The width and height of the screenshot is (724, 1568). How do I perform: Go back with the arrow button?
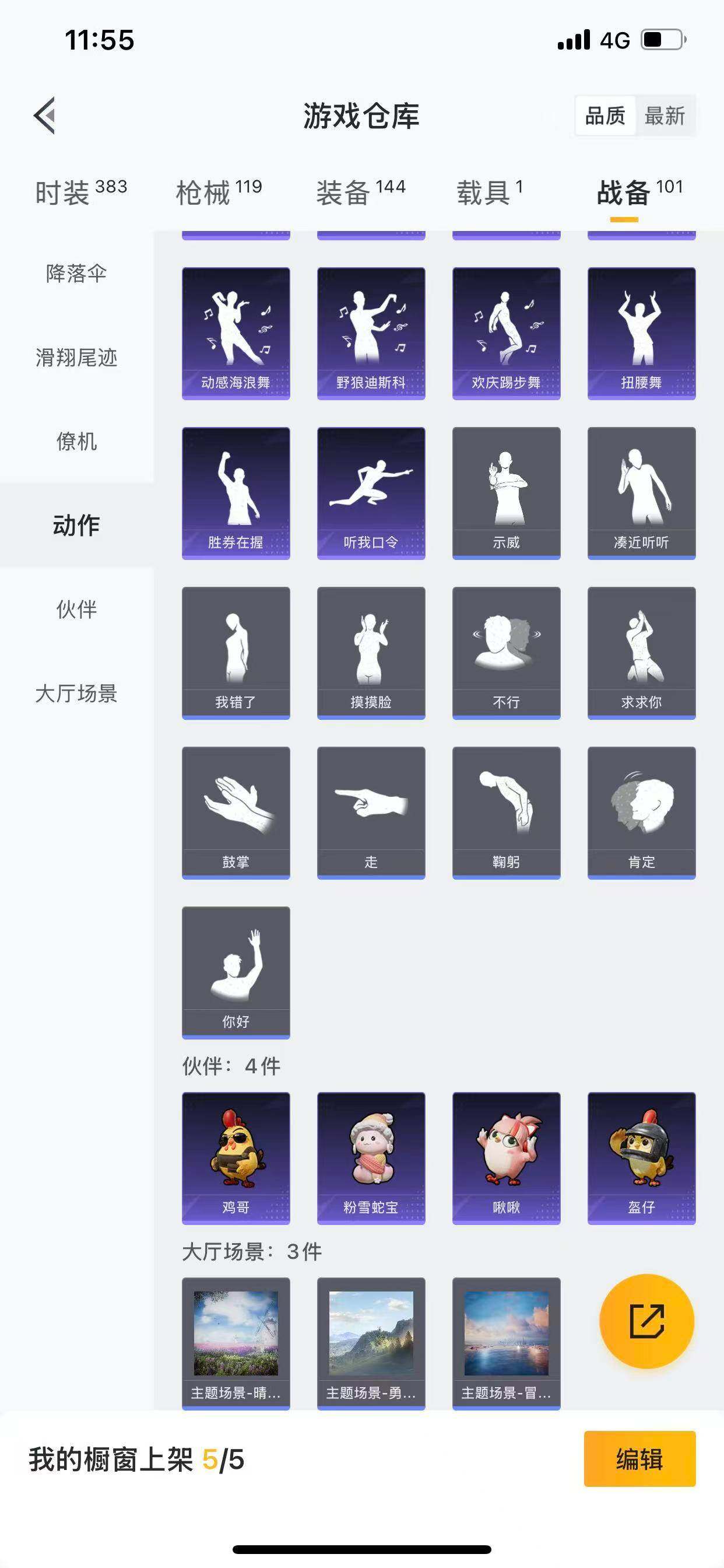[44, 116]
